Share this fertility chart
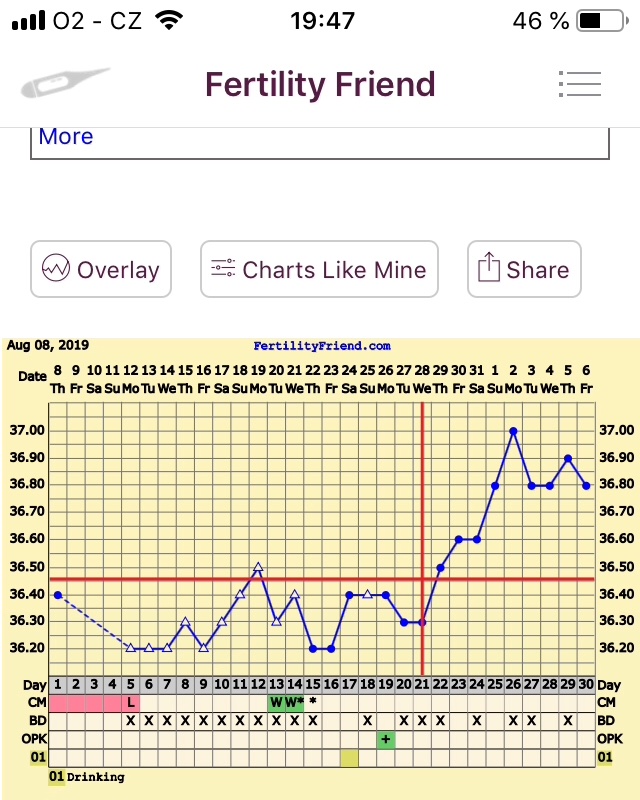The width and height of the screenshot is (640, 800). coord(524,269)
